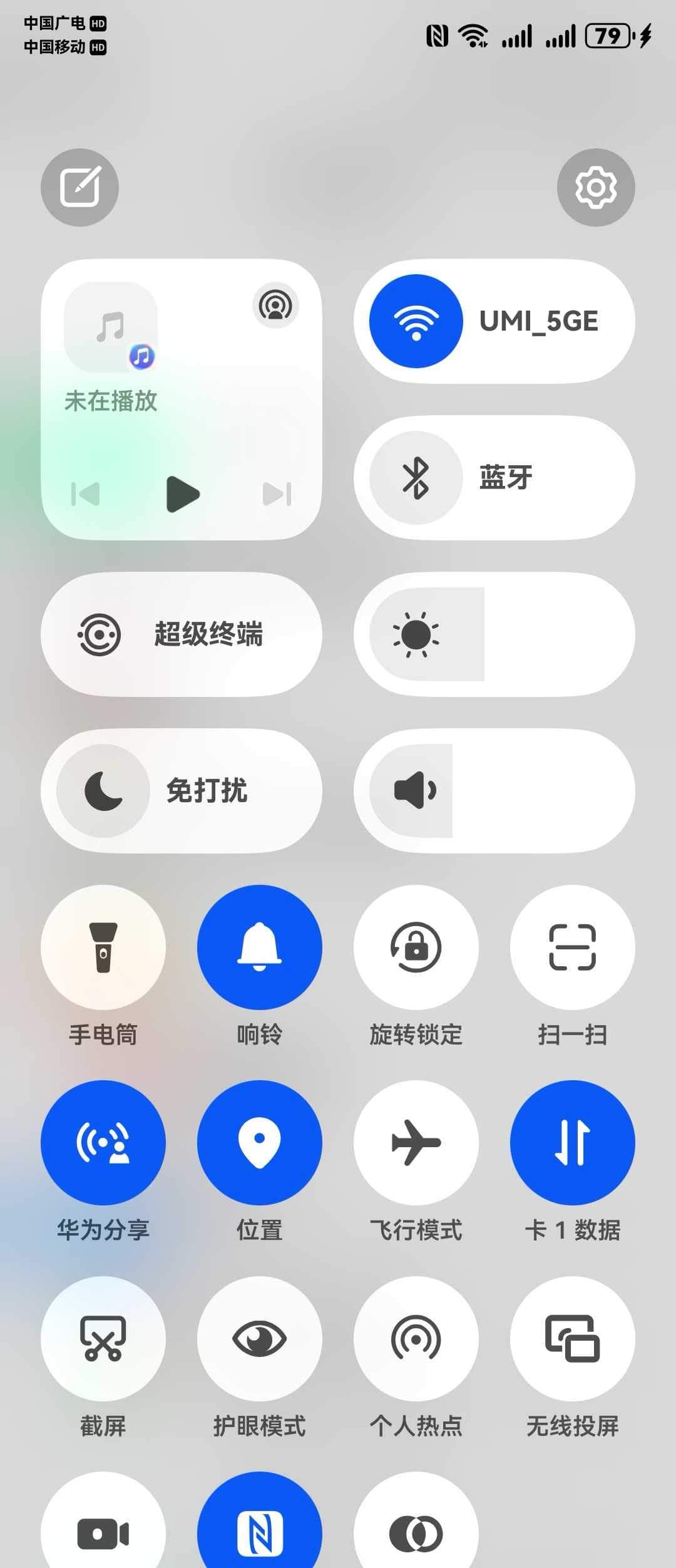Screen dimensions: 676x1568
Task: Enable 护眼模式 eye comfort
Action: tap(259, 1339)
